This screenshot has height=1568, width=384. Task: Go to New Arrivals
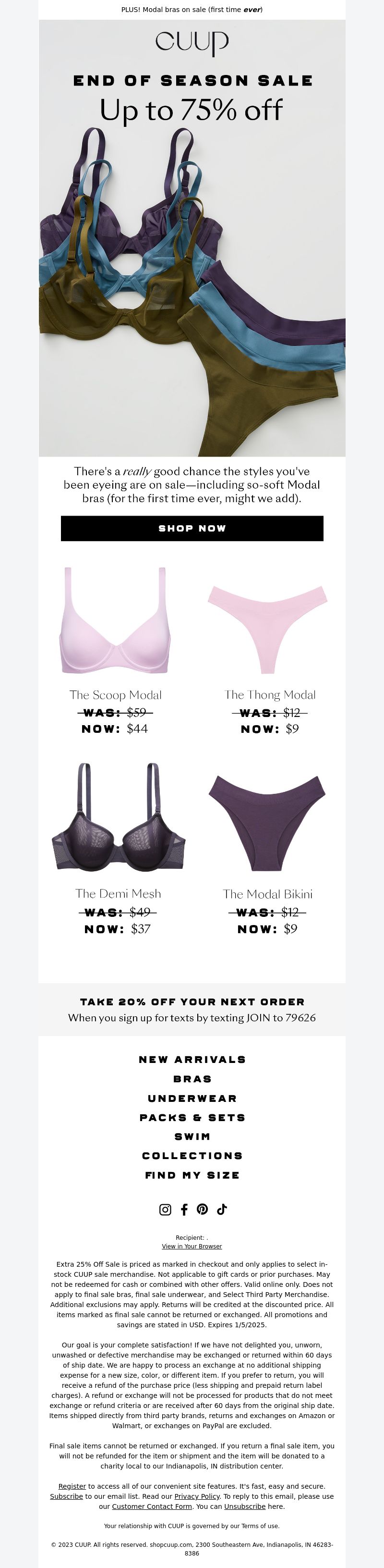tap(192, 1060)
